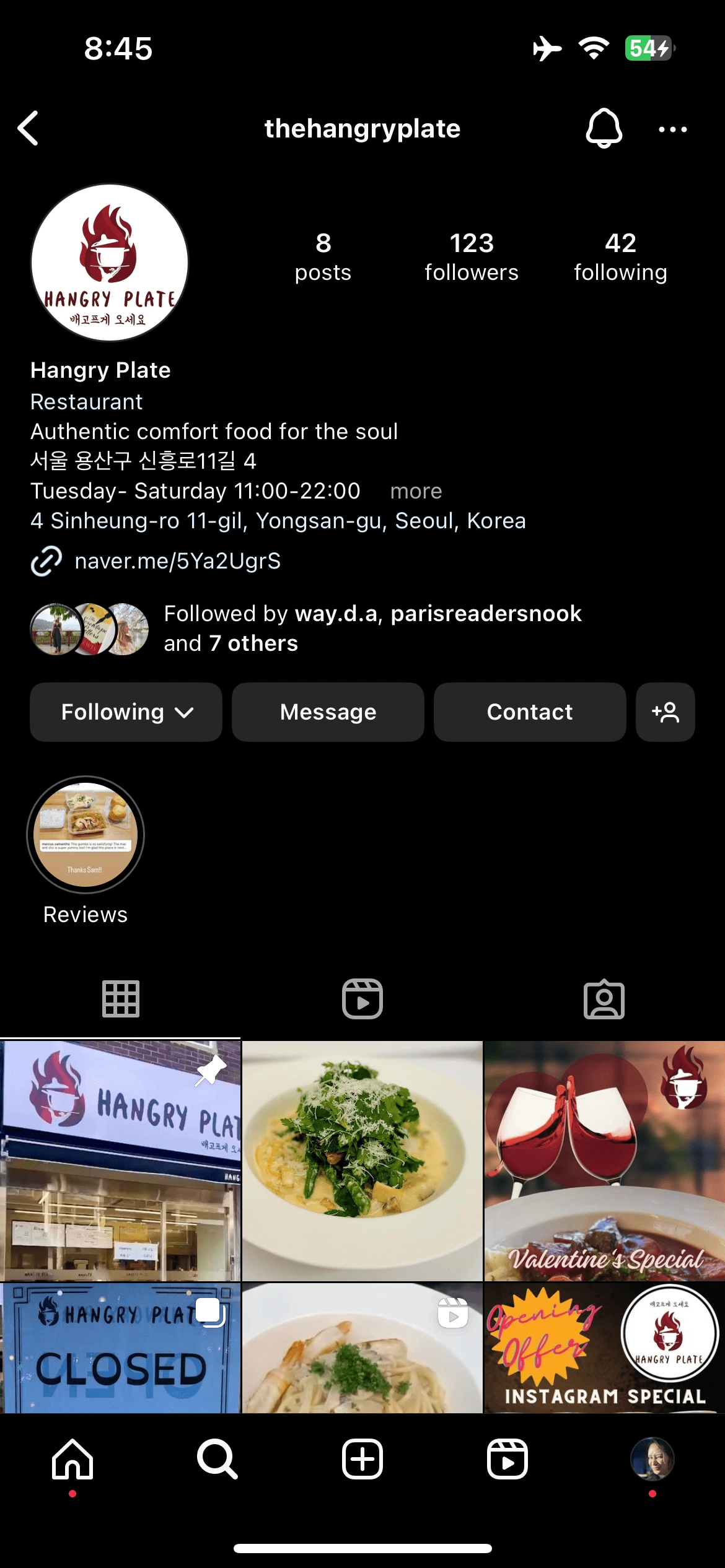Open the Search tab in bottom navigation
This screenshot has width=725, height=1568.
pyautogui.click(x=217, y=1460)
